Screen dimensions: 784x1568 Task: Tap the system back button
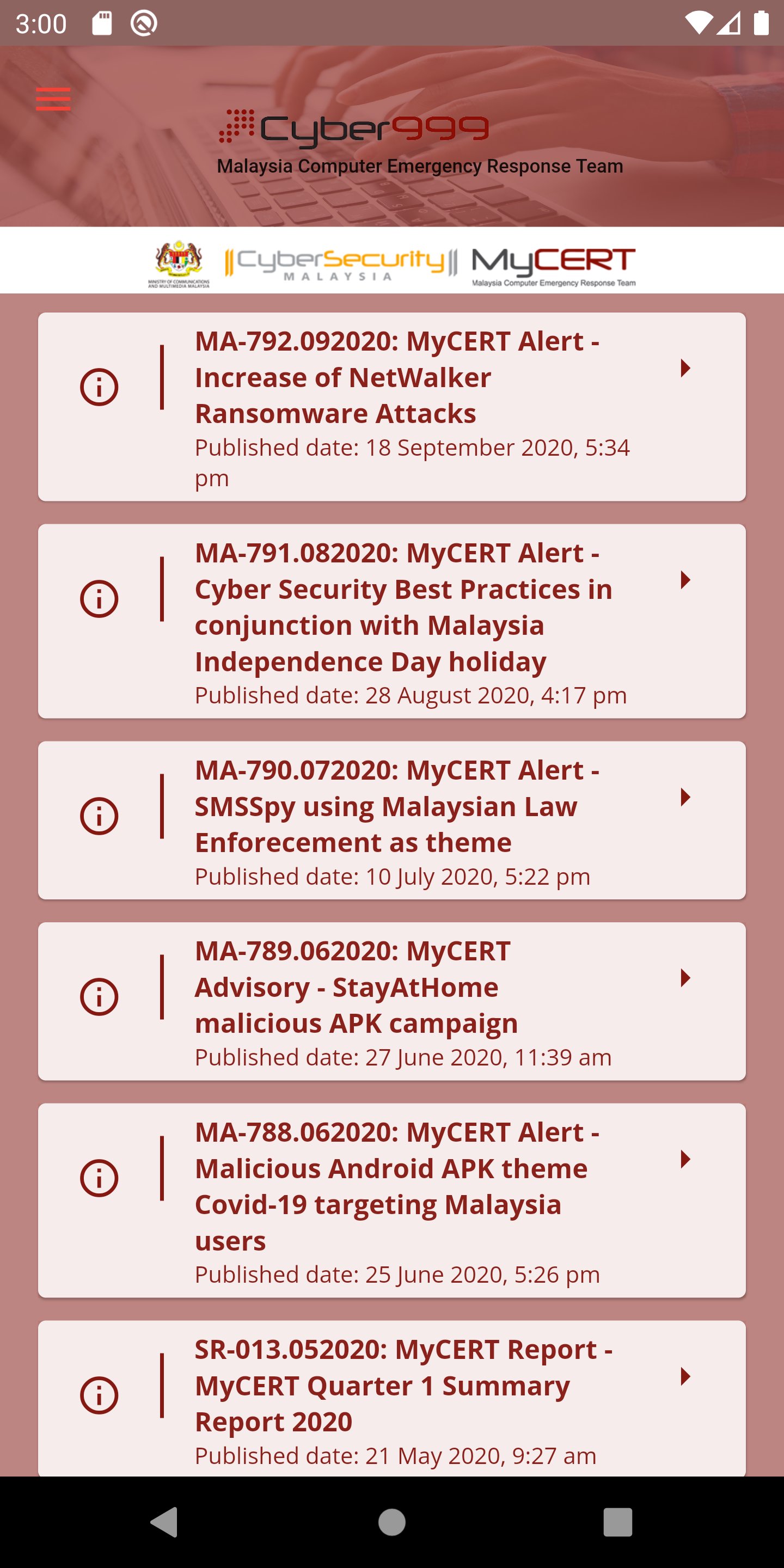164,1522
